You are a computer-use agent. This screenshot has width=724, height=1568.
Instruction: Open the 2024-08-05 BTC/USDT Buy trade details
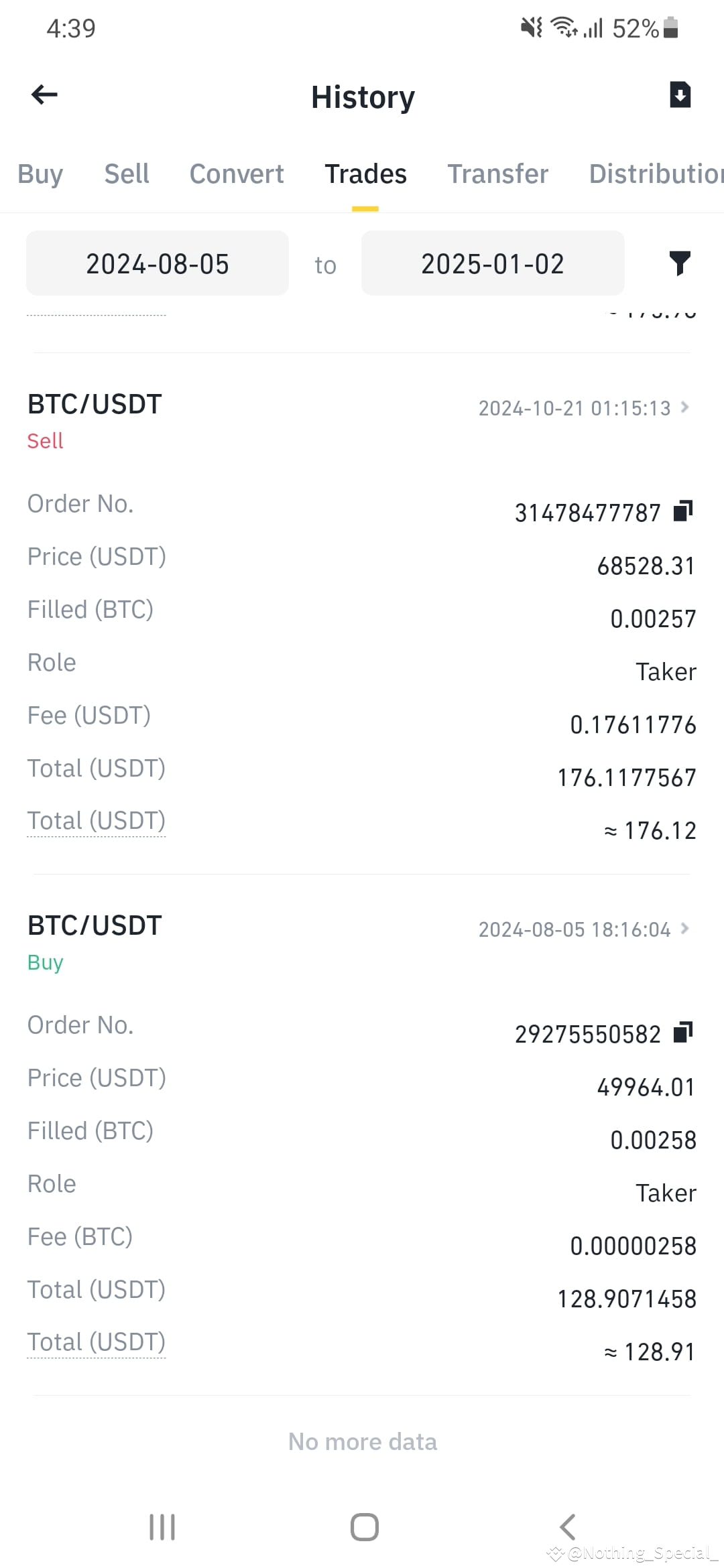tap(584, 929)
